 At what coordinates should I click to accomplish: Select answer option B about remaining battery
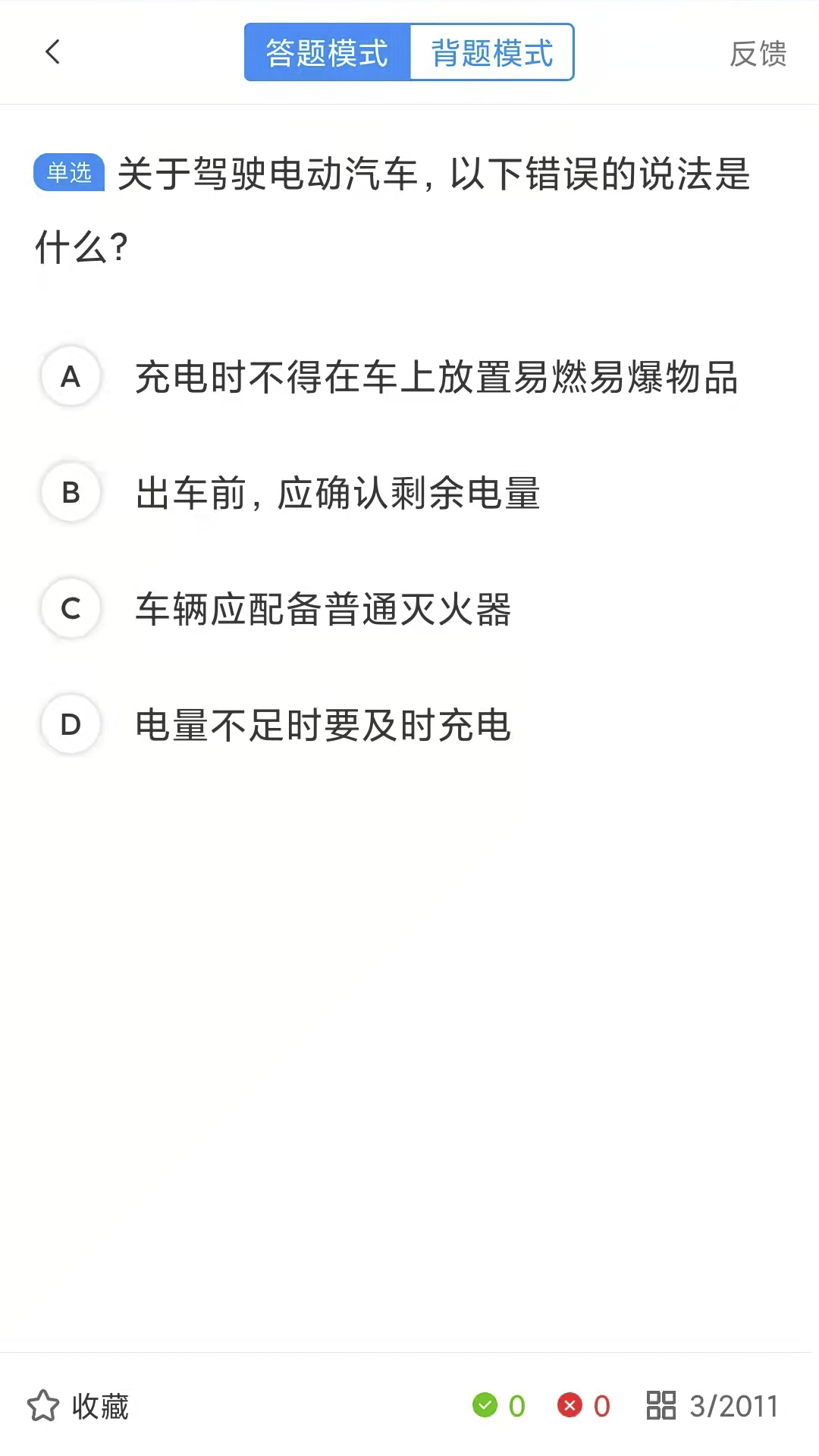point(339,493)
